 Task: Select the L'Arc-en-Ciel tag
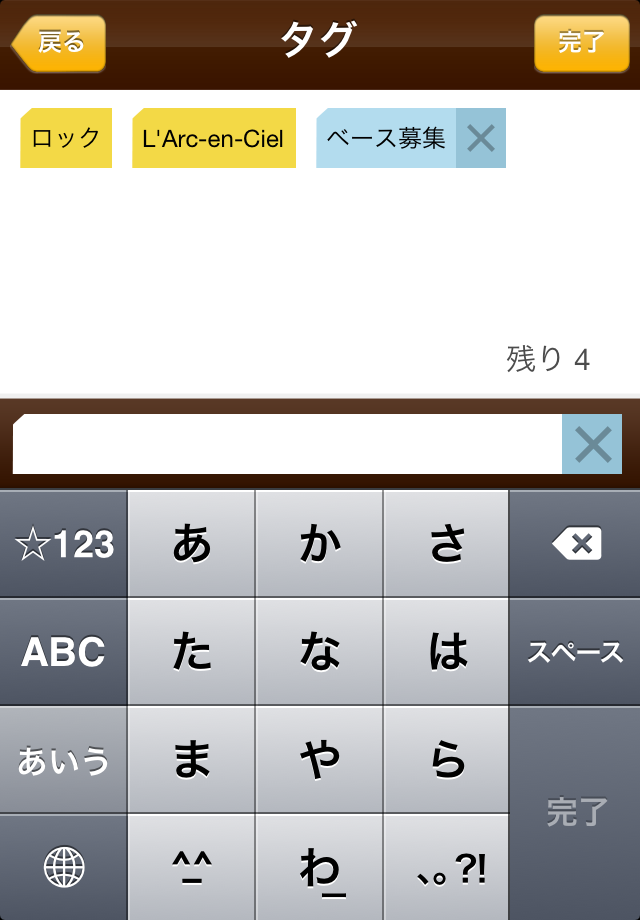[214, 138]
